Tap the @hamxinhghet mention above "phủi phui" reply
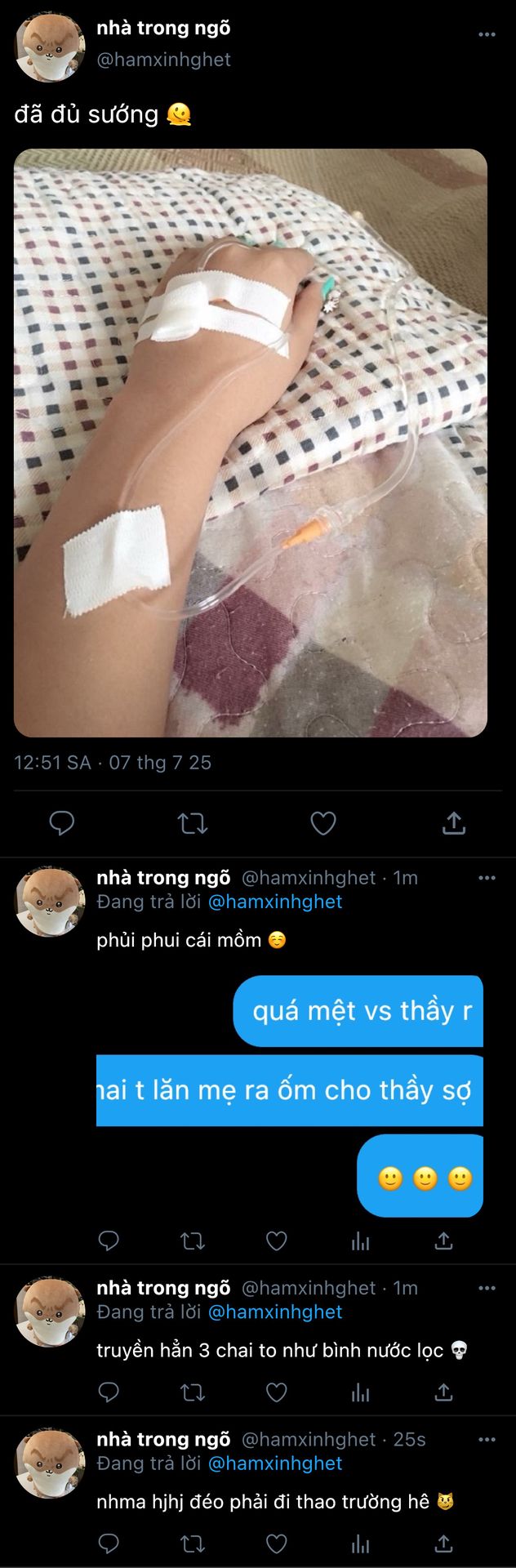Viewport: 516px width, 1568px height. (275, 902)
